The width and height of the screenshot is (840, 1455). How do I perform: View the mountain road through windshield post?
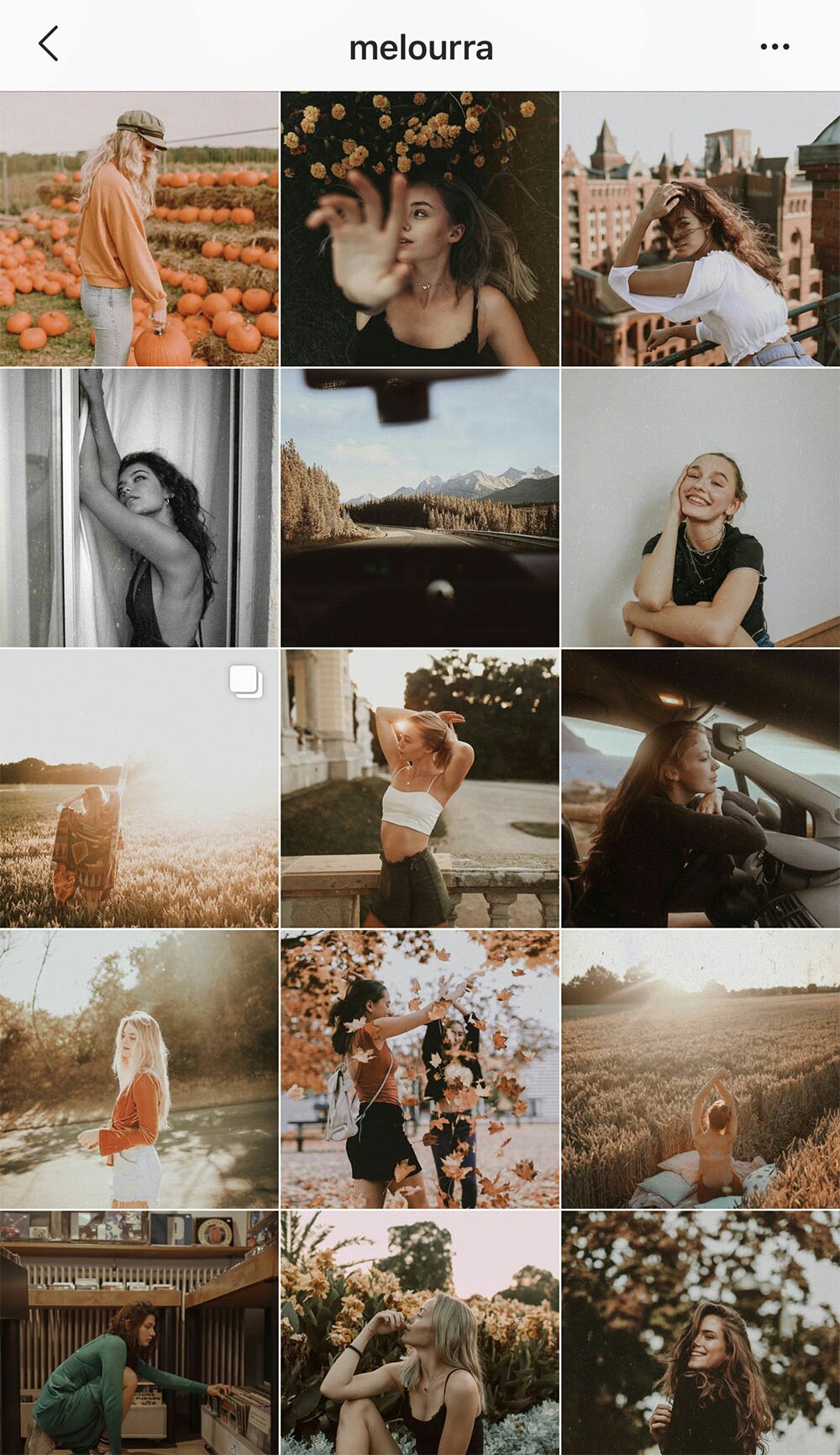click(x=419, y=507)
